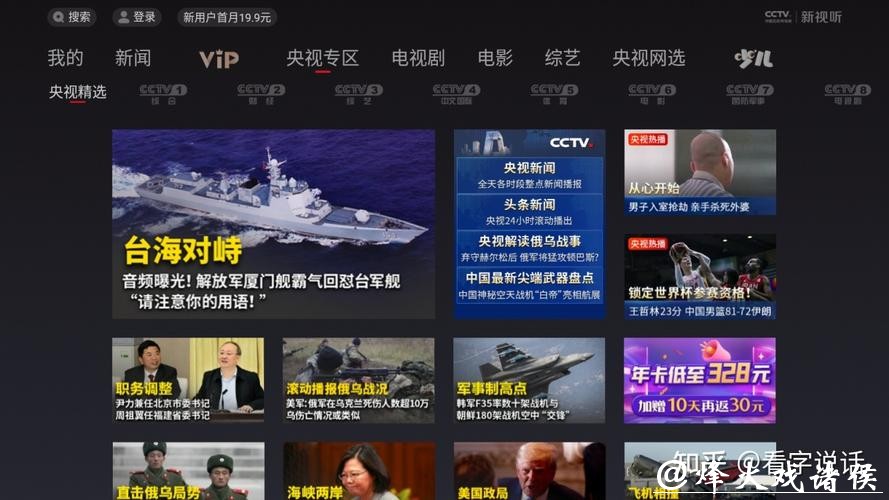Go to the 电影 tab
The image size is (889, 500).
click(x=495, y=58)
